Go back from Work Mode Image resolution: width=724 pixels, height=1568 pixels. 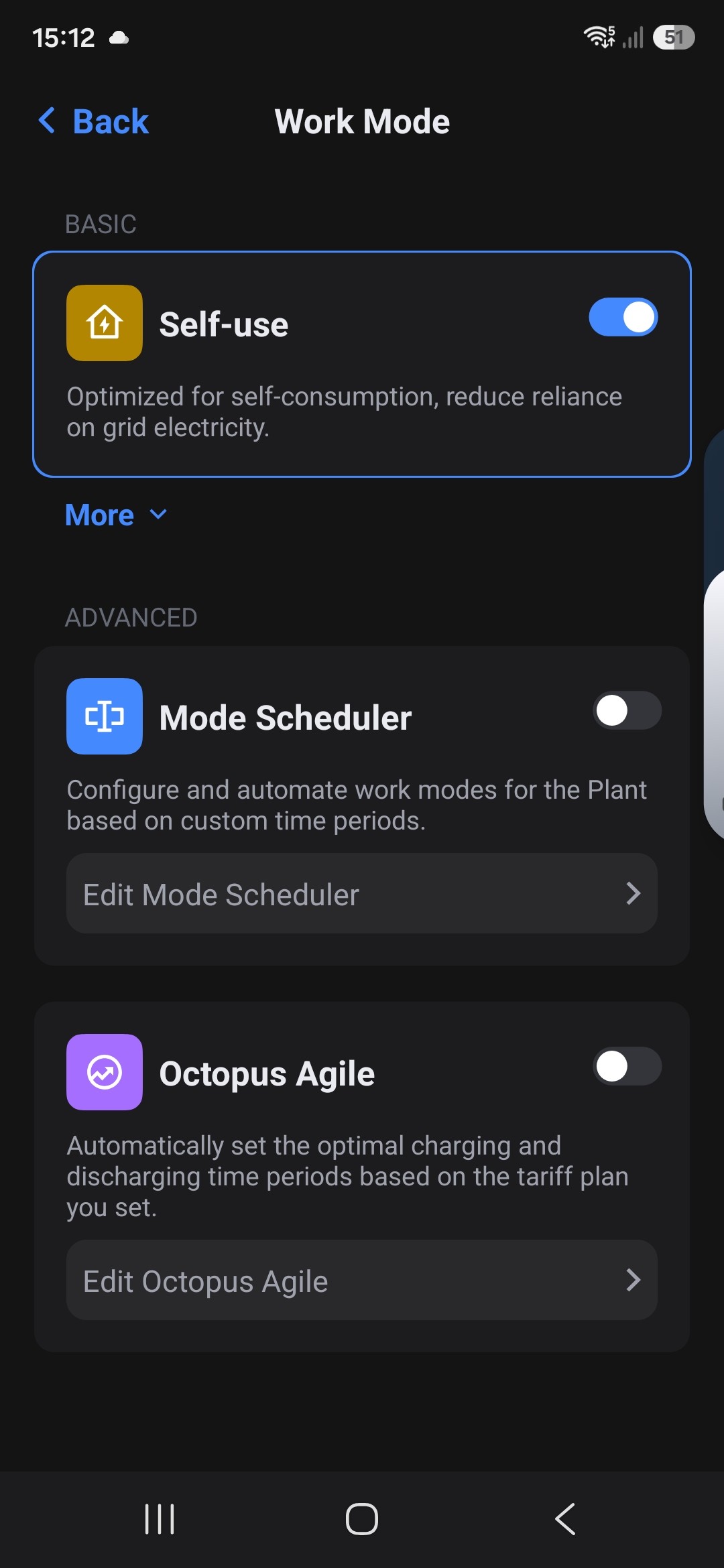(x=94, y=121)
